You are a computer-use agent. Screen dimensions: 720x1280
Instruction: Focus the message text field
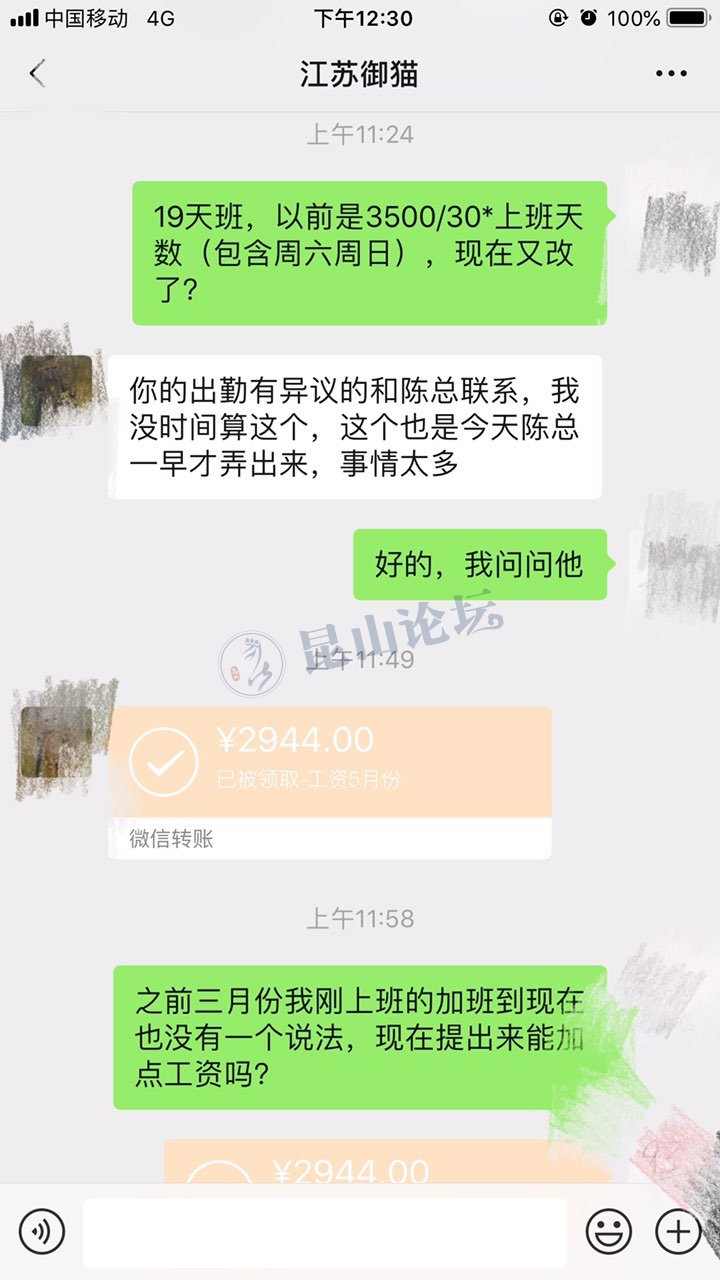click(x=325, y=1232)
